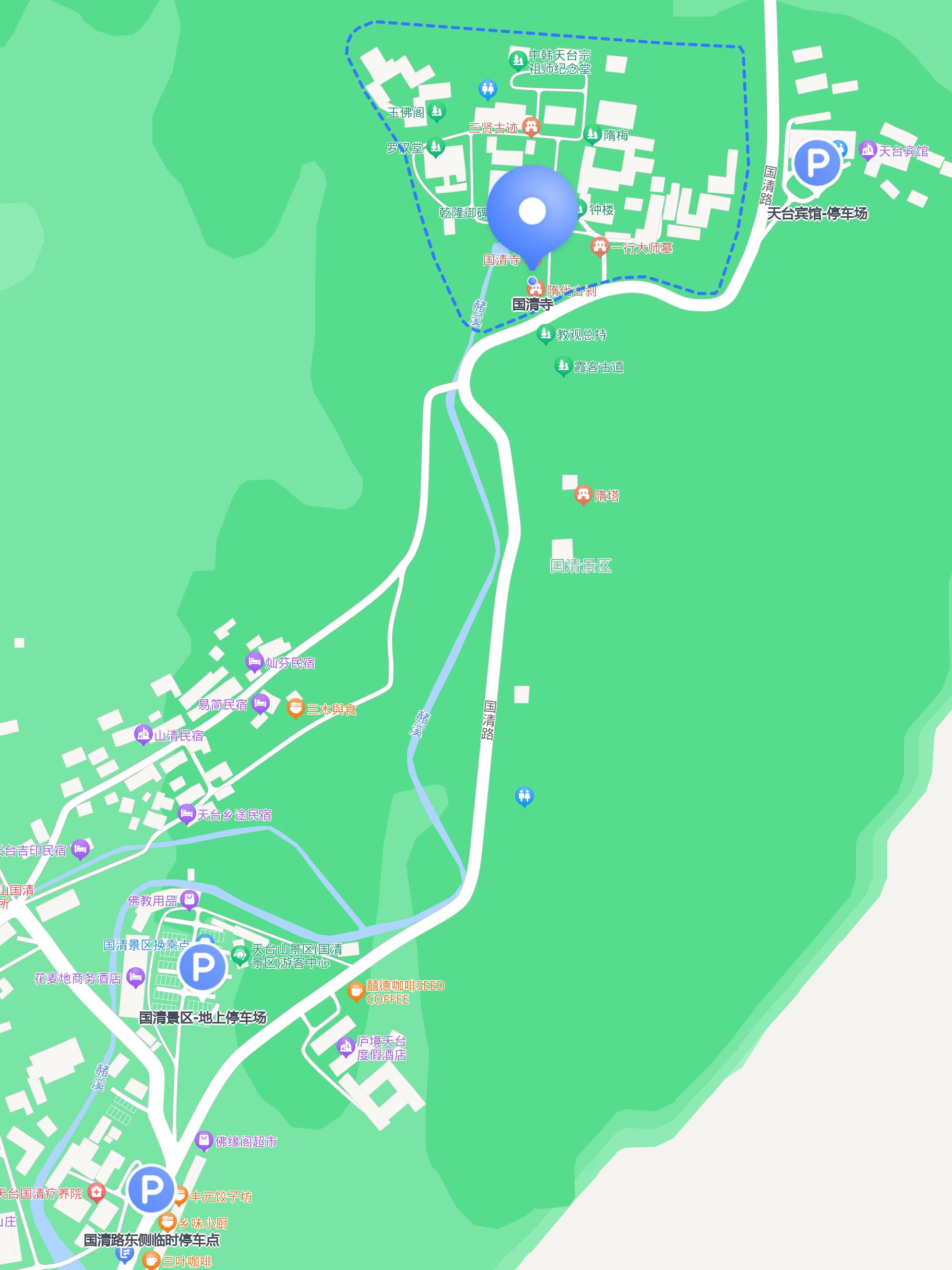Select the 中韩天台宗祖师纪念堂 marker
This screenshot has width=952, height=1270.
518,60
